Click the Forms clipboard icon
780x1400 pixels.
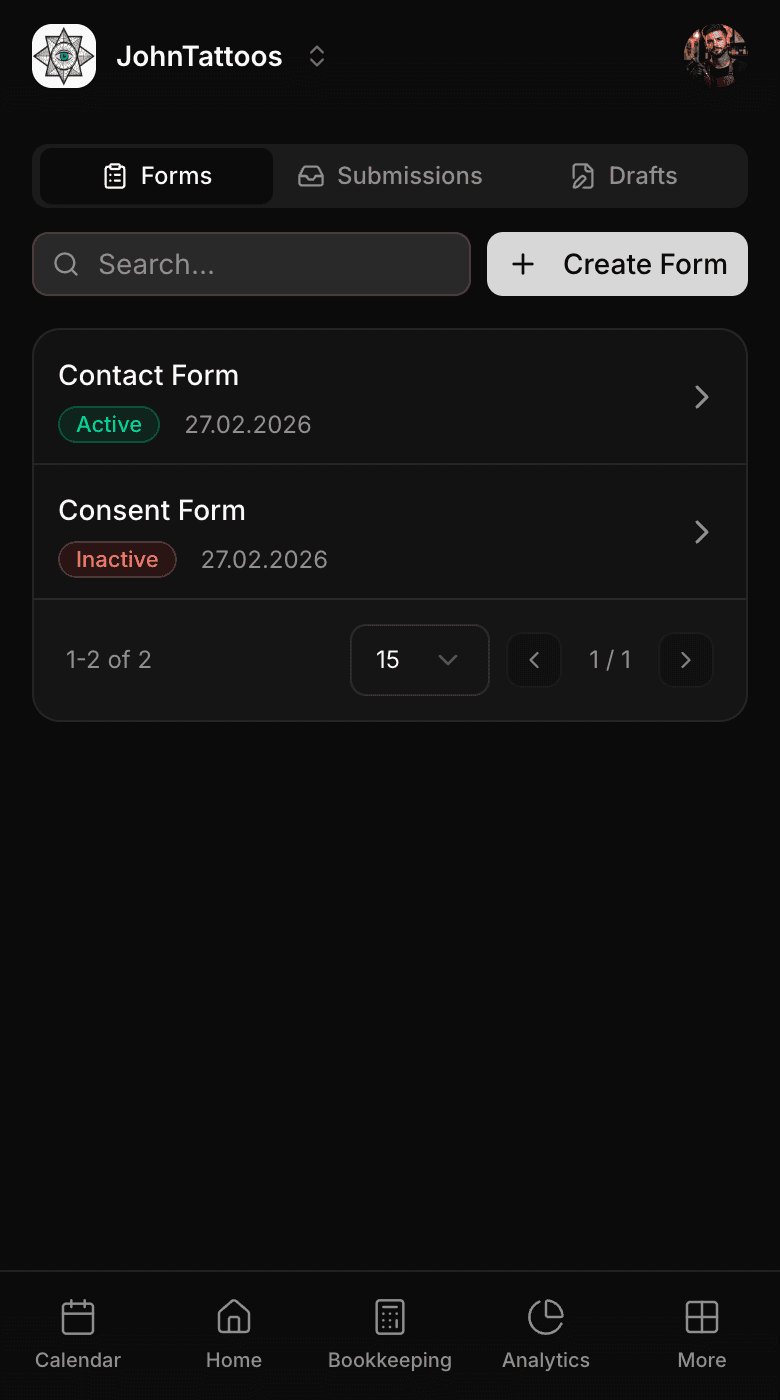[x=116, y=175]
